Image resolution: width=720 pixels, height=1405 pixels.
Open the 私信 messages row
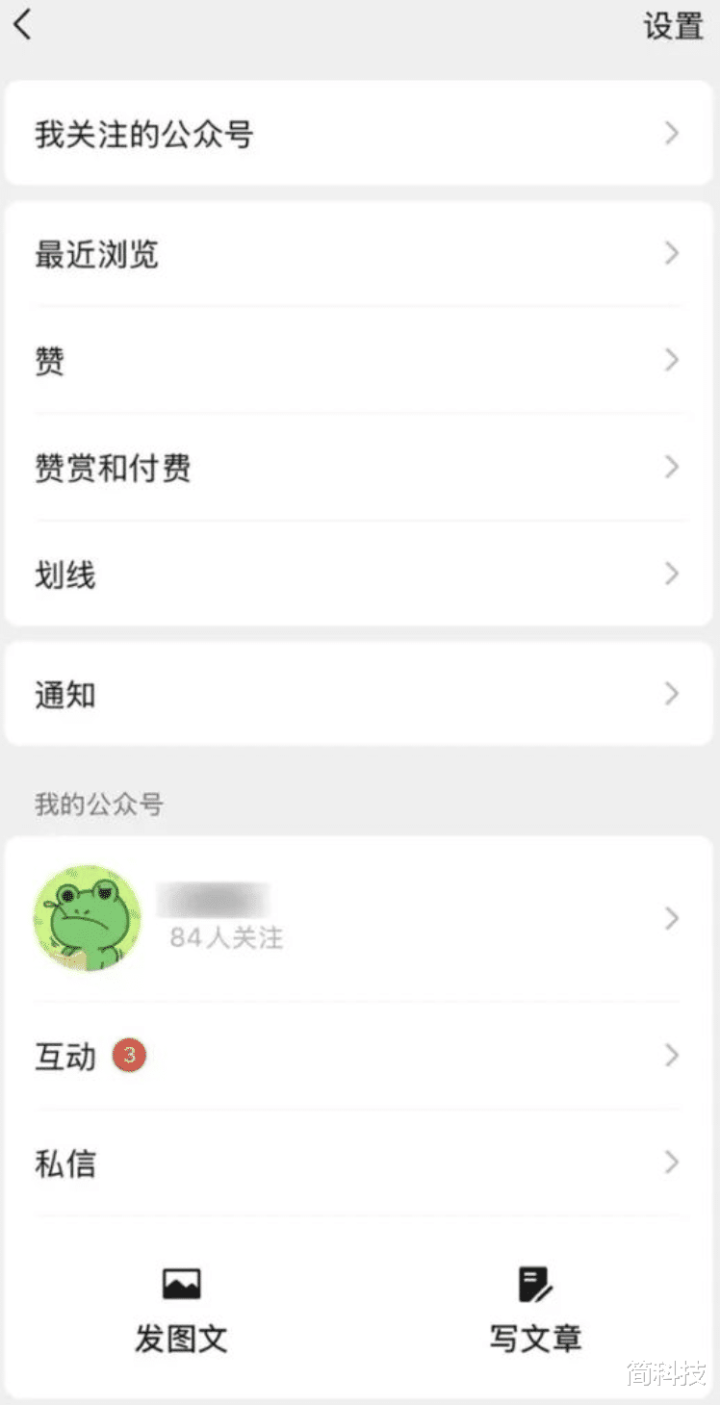point(359,1162)
